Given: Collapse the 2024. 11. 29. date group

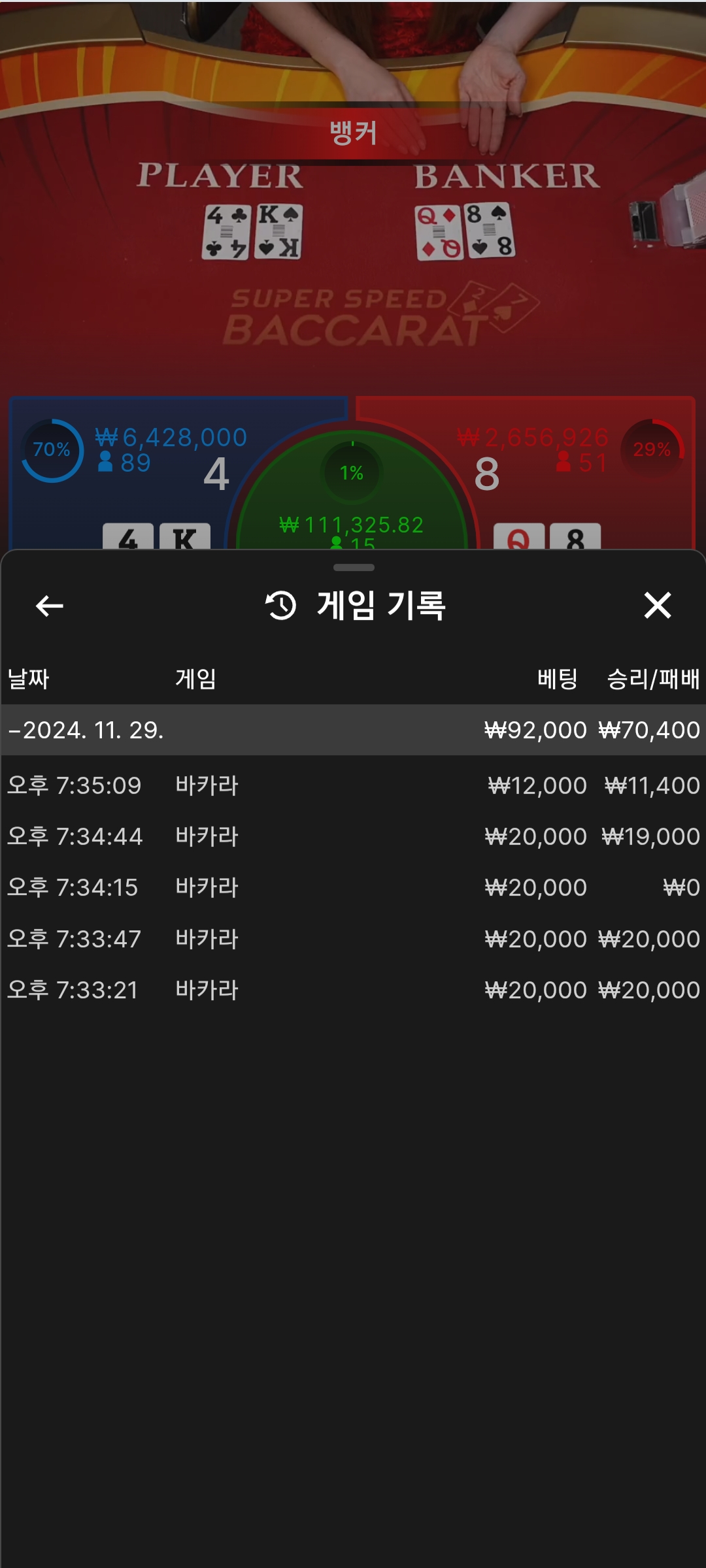Looking at the screenshot, I should (353, 730).
